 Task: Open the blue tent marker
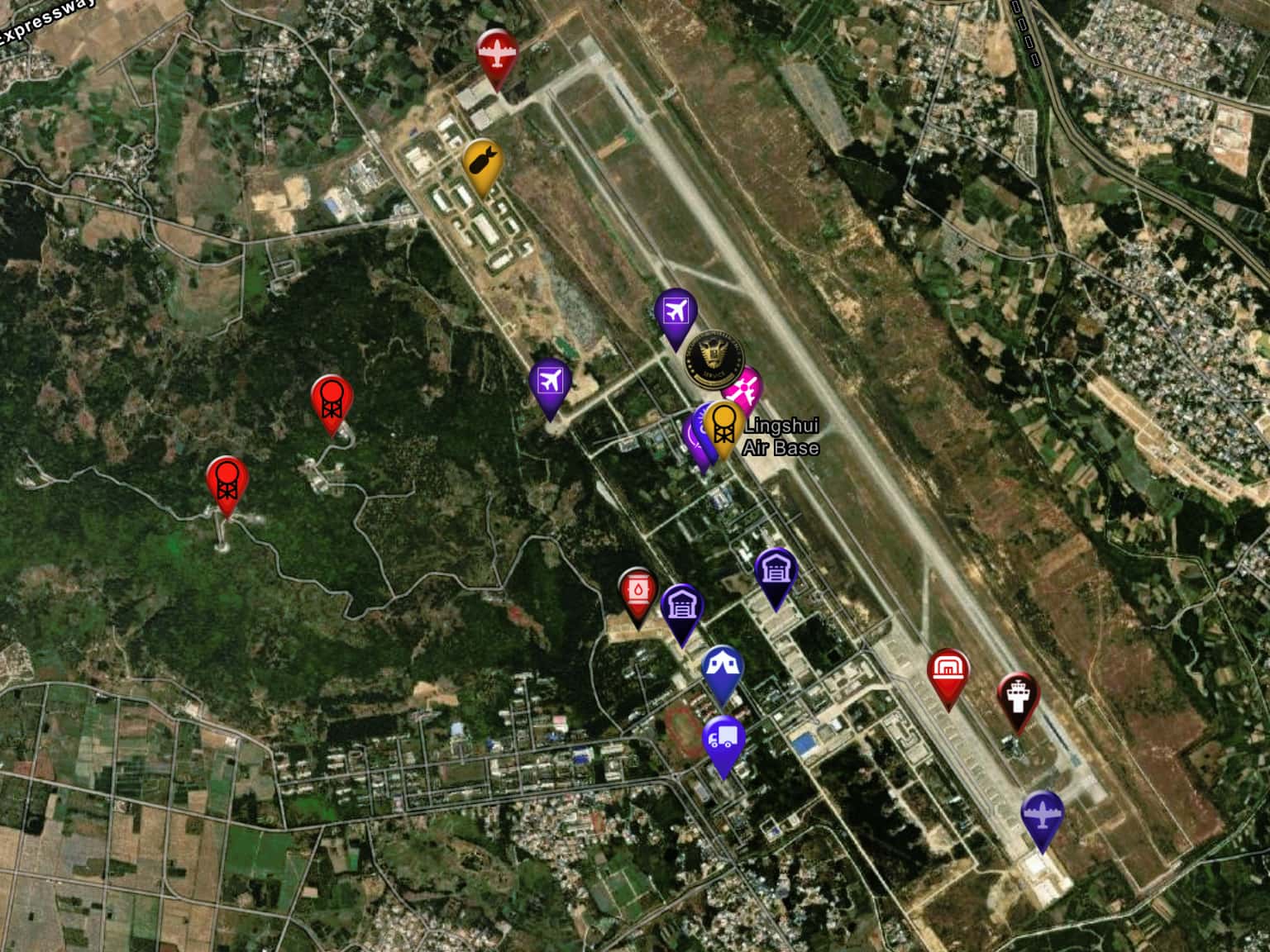click(x=722, y=669)
